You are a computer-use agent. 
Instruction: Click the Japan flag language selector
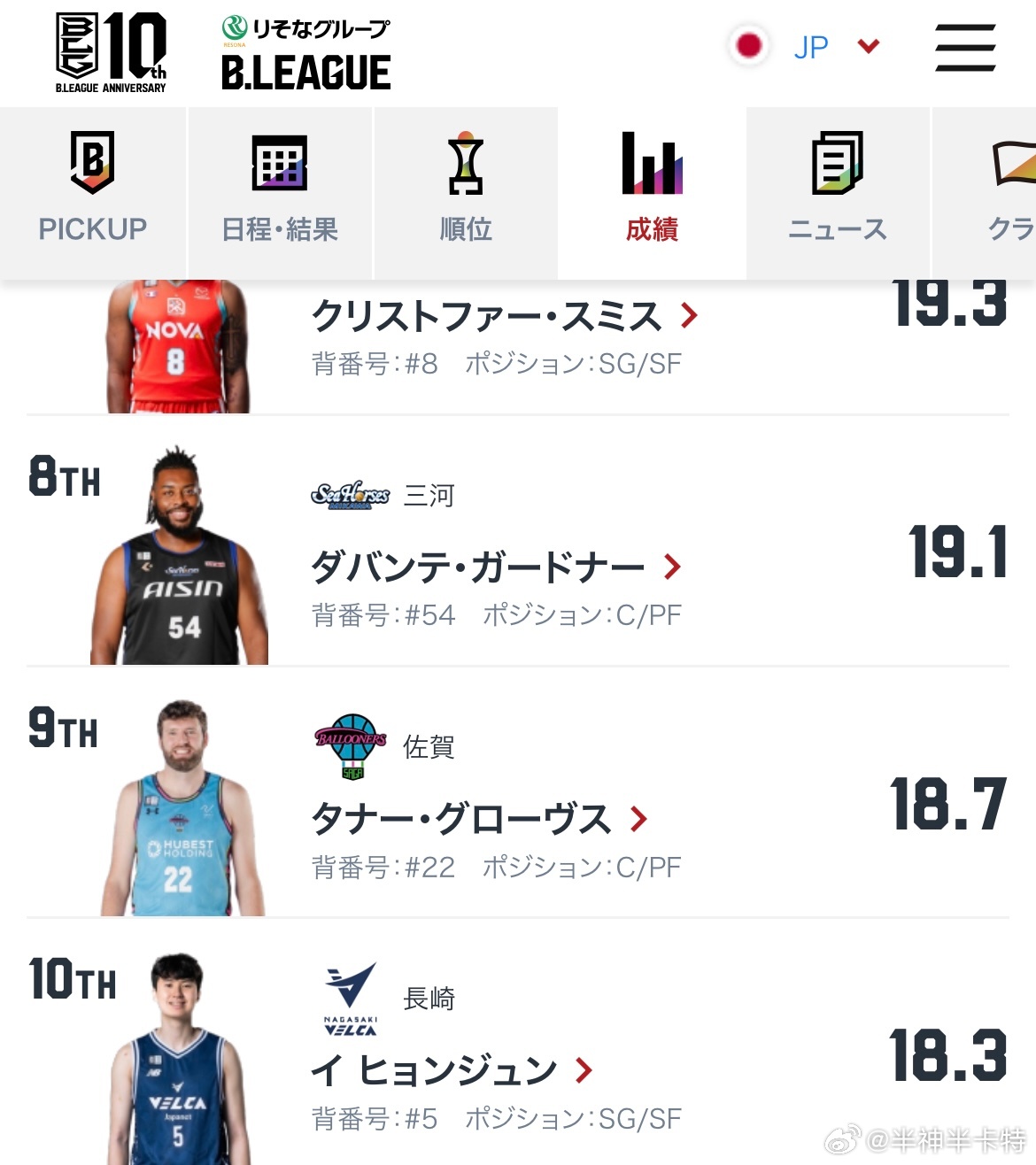coord(749,45)
